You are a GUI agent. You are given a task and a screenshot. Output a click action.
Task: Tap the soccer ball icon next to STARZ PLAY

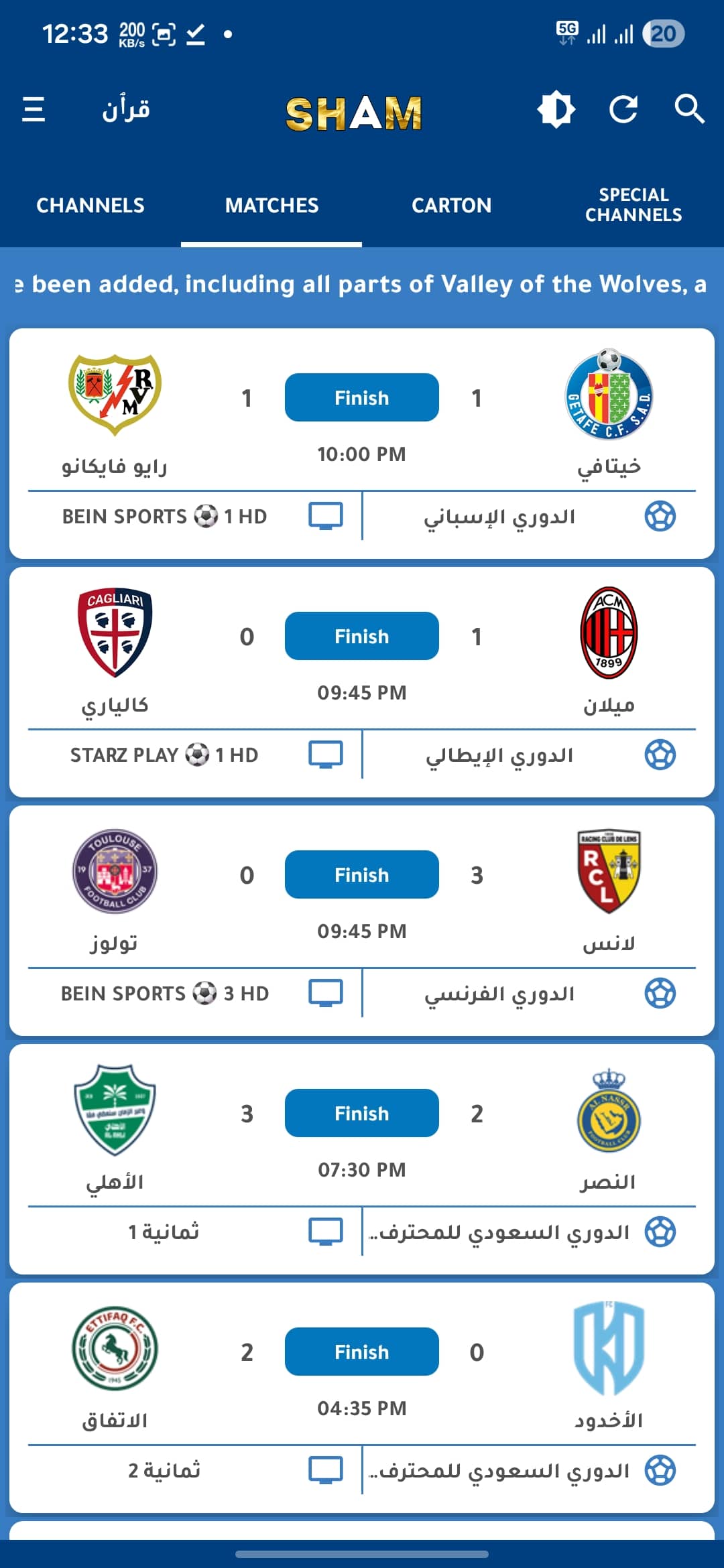pyautogui.click(x=200, y=755)
